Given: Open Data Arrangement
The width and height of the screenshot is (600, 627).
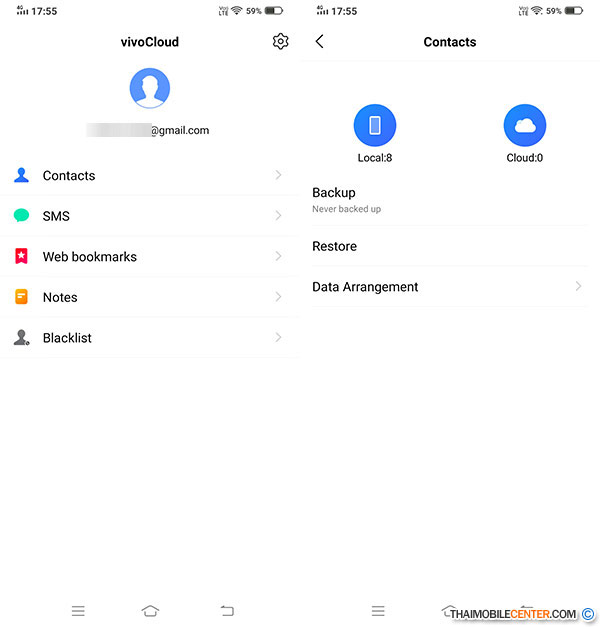Looking at the screenshot, I should point(447,287).
